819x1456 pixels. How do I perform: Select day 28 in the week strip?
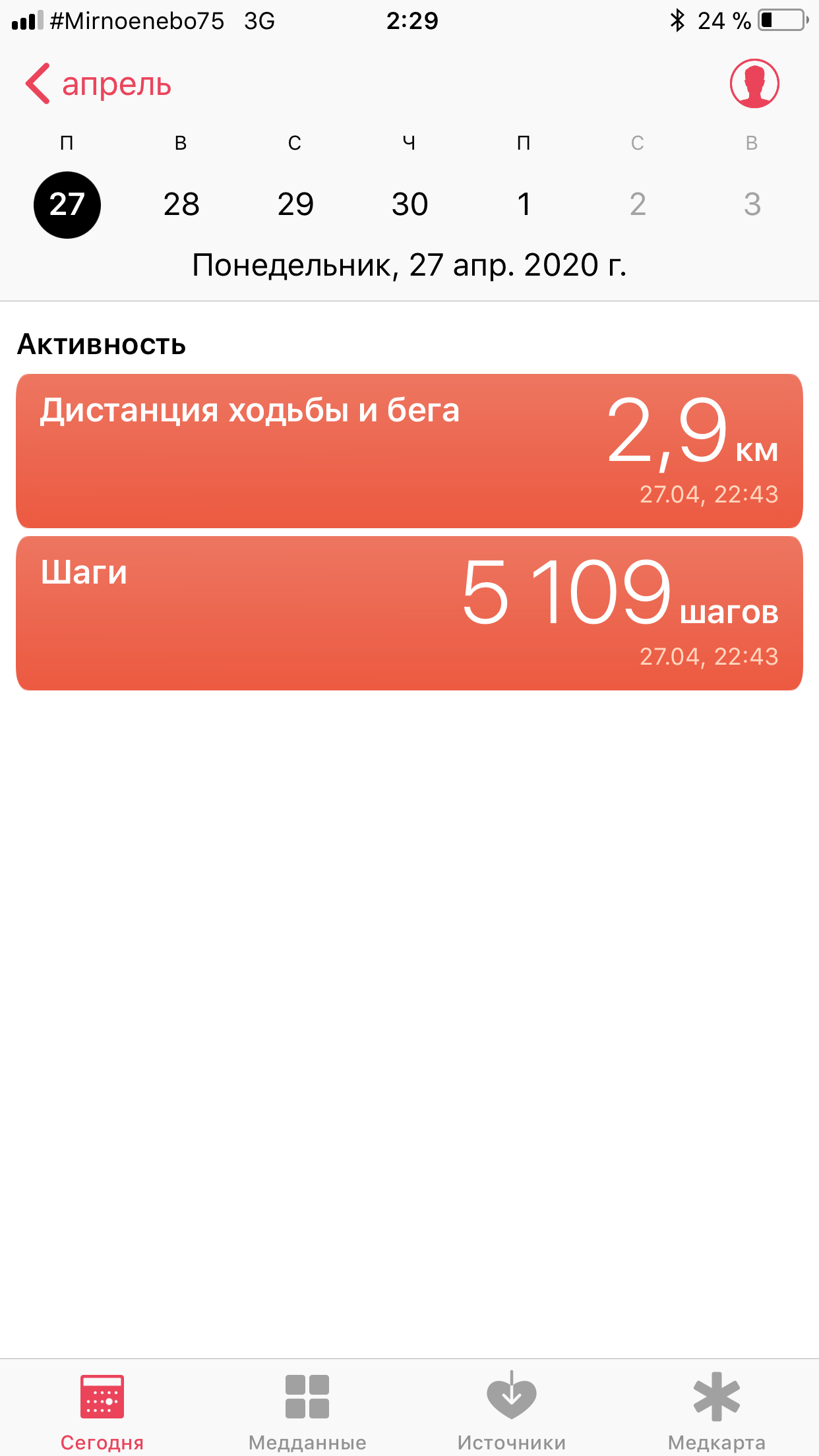(x=181, y=204)
